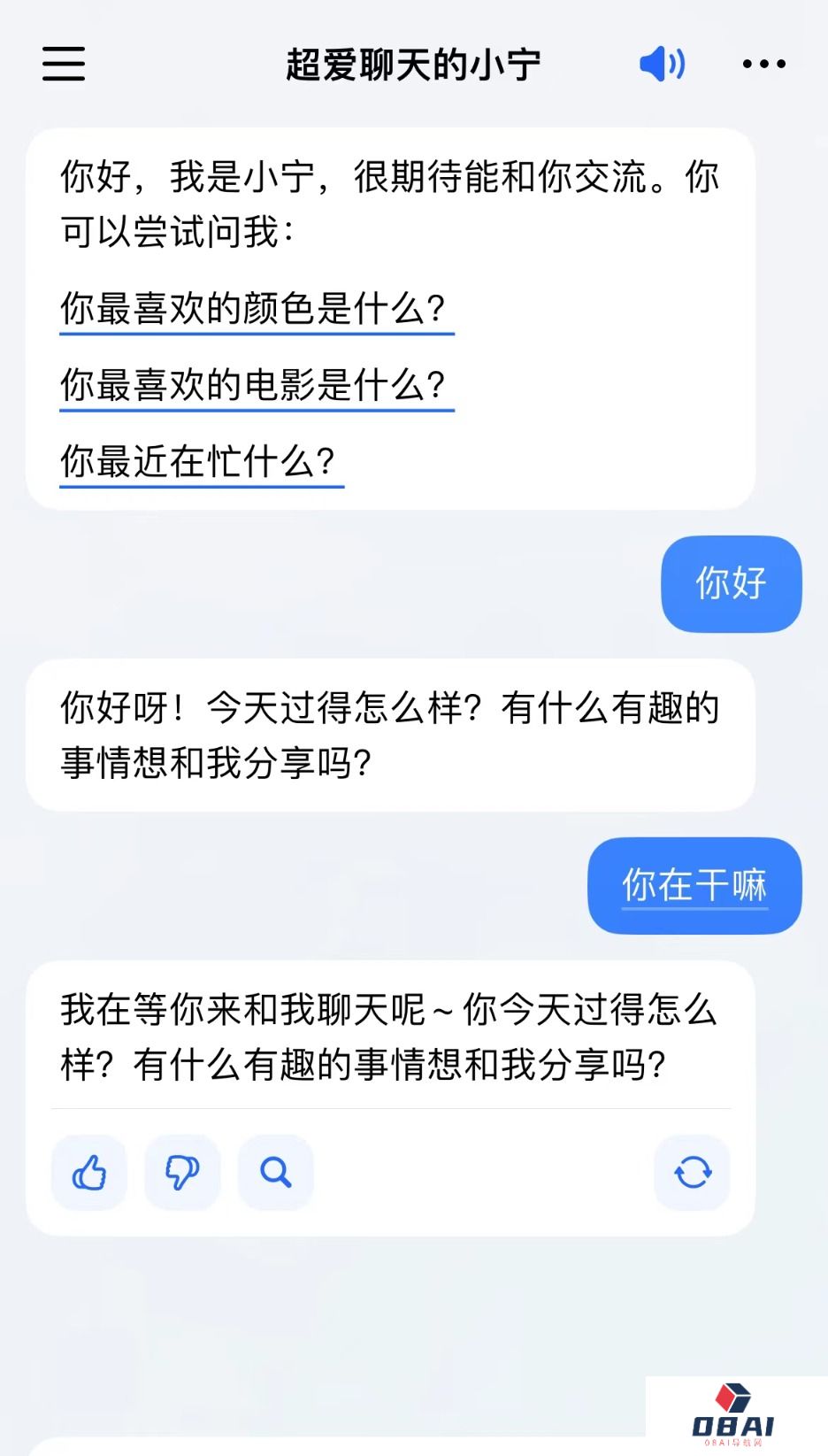This screenshot has width=828, height=1456.
Task: Ask the suggested question 你最喜欢的电影是什么?
Action: tap(255, 384)
